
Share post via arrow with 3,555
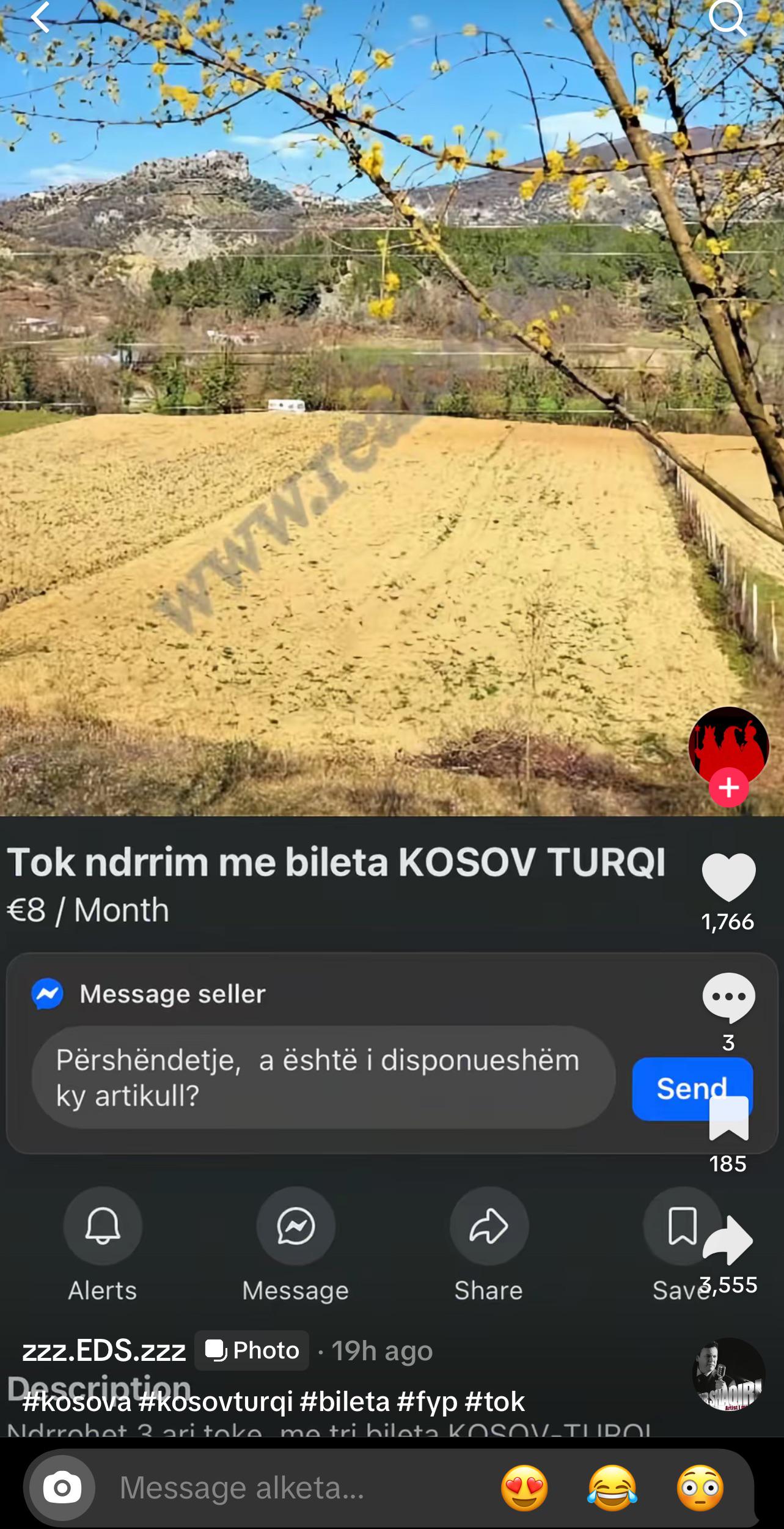click(728, 1240)
